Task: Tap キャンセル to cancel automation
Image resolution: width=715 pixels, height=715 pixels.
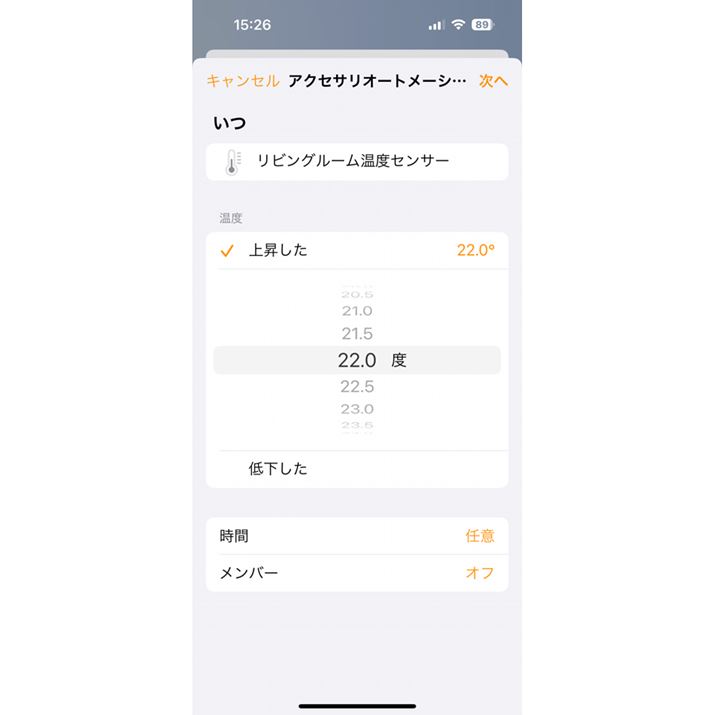Action: [x=242, y=81]
